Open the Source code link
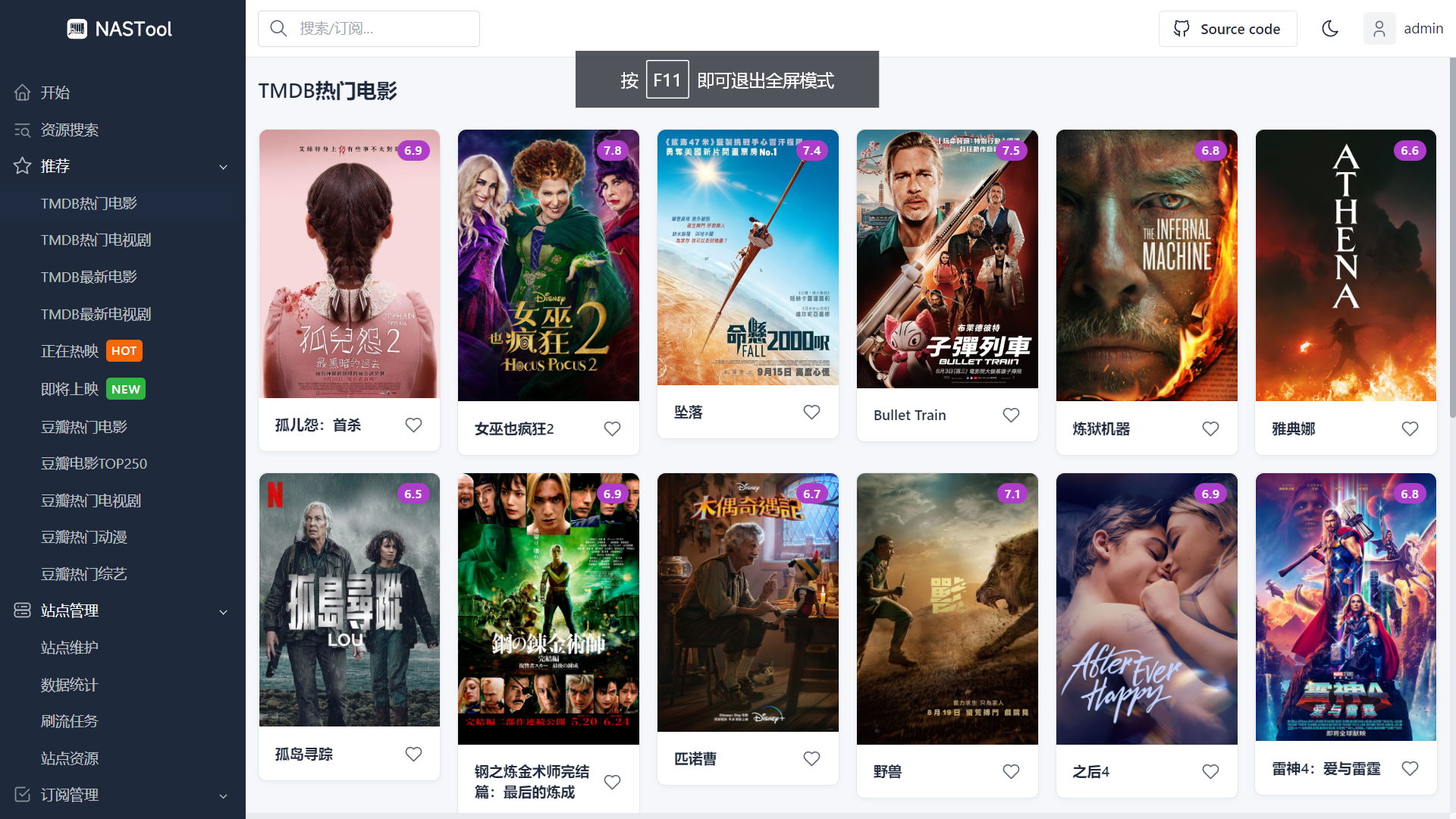The image size is (1456, 819). pos(1227,29)
